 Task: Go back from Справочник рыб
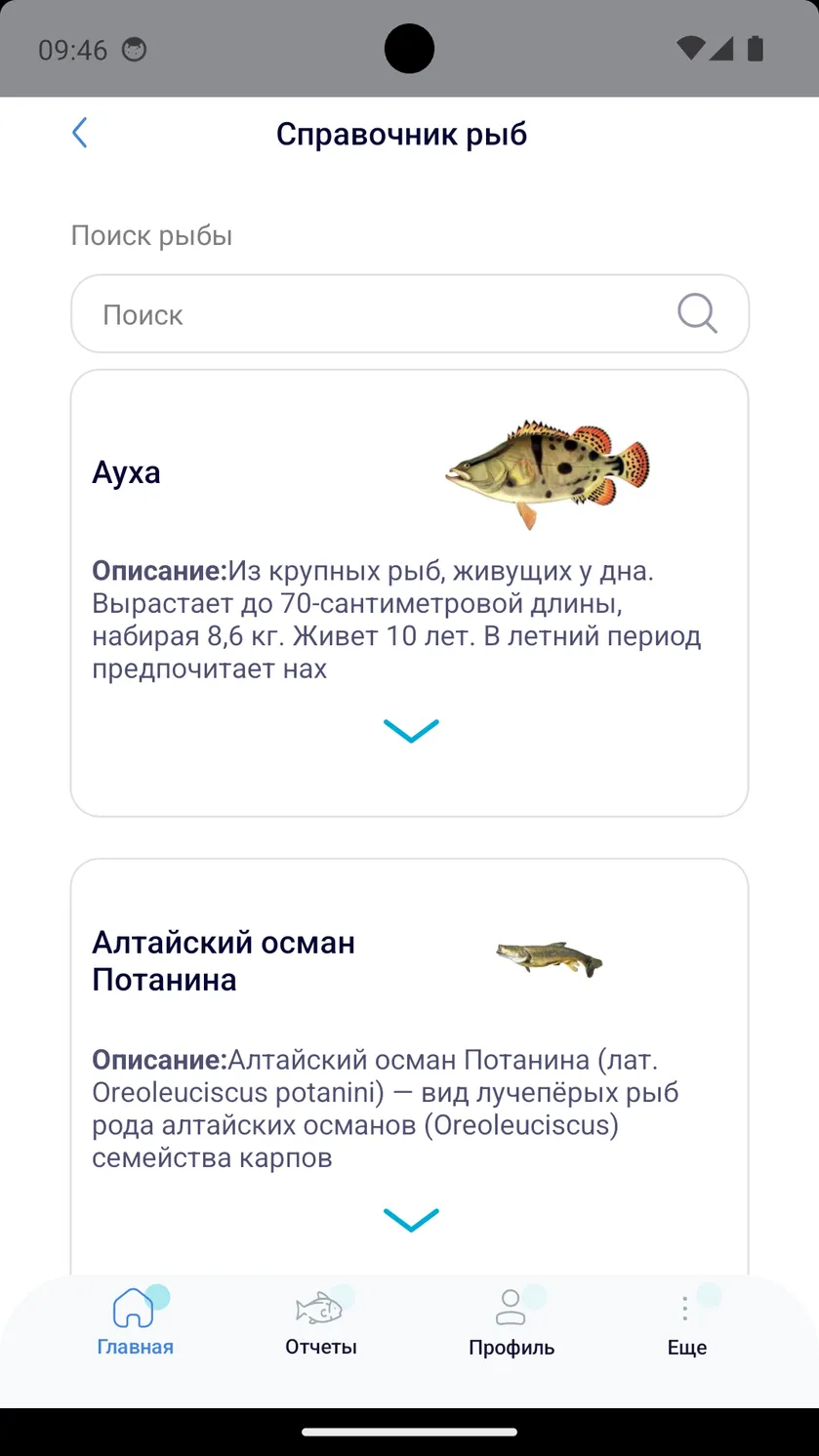(x=80, y=133)
